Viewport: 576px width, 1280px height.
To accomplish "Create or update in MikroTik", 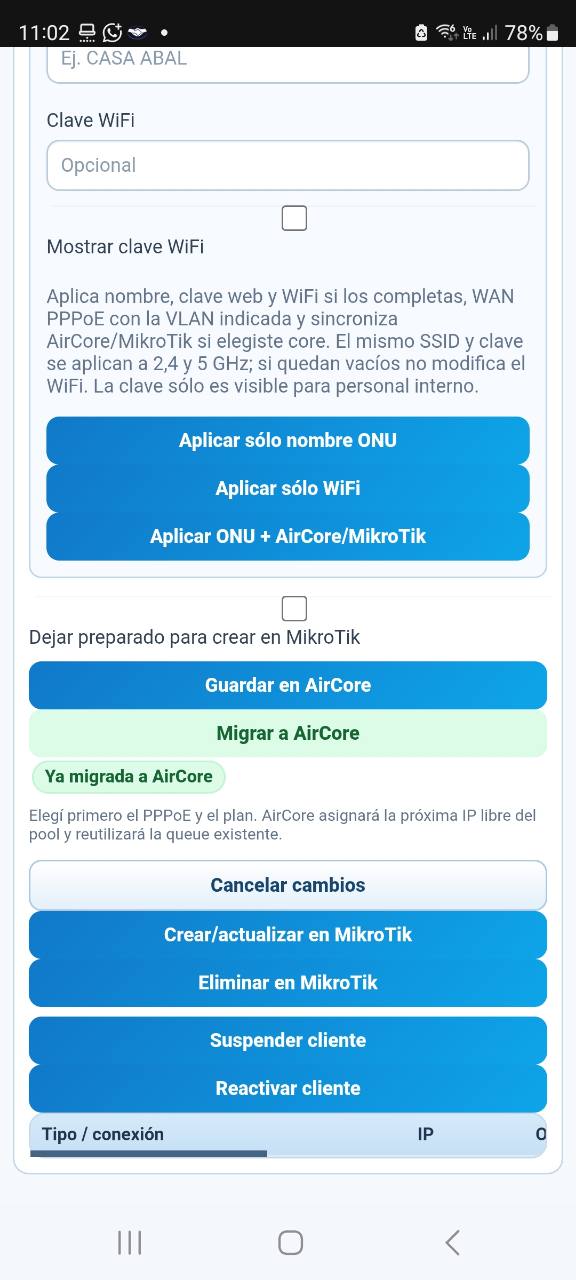I will tap(288, 935).
